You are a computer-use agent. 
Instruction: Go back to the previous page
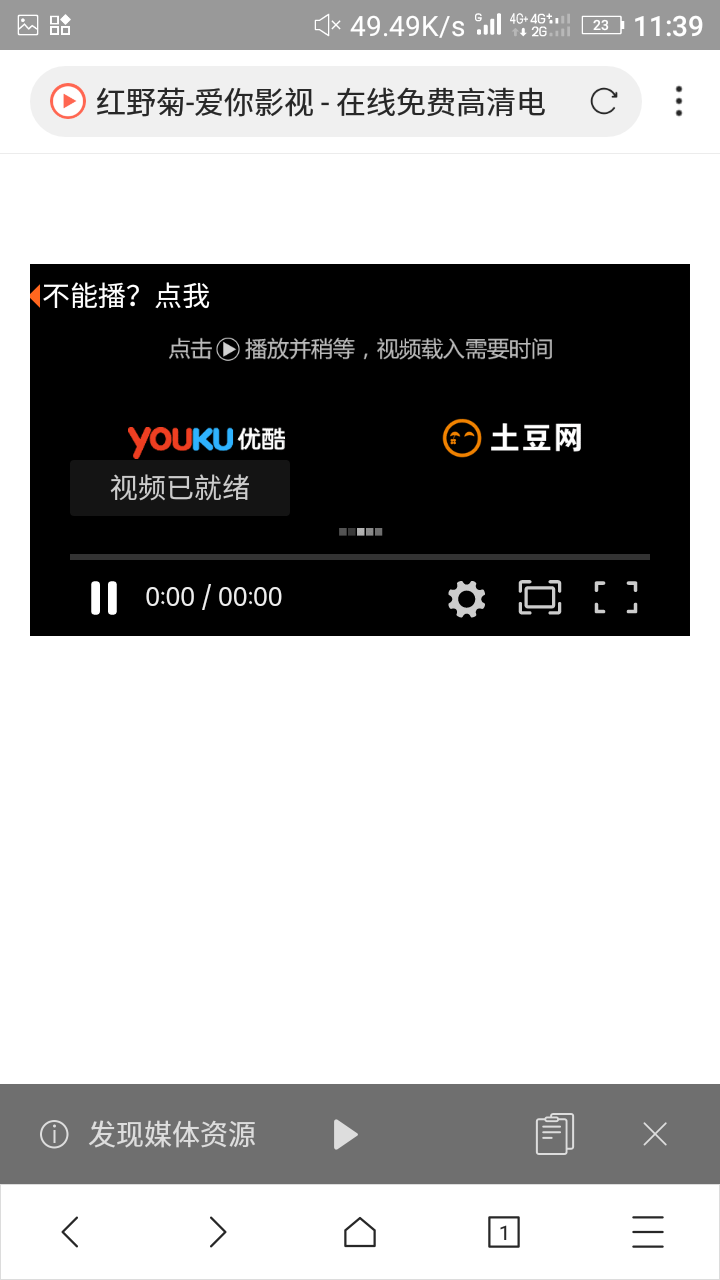point(70,1232)
